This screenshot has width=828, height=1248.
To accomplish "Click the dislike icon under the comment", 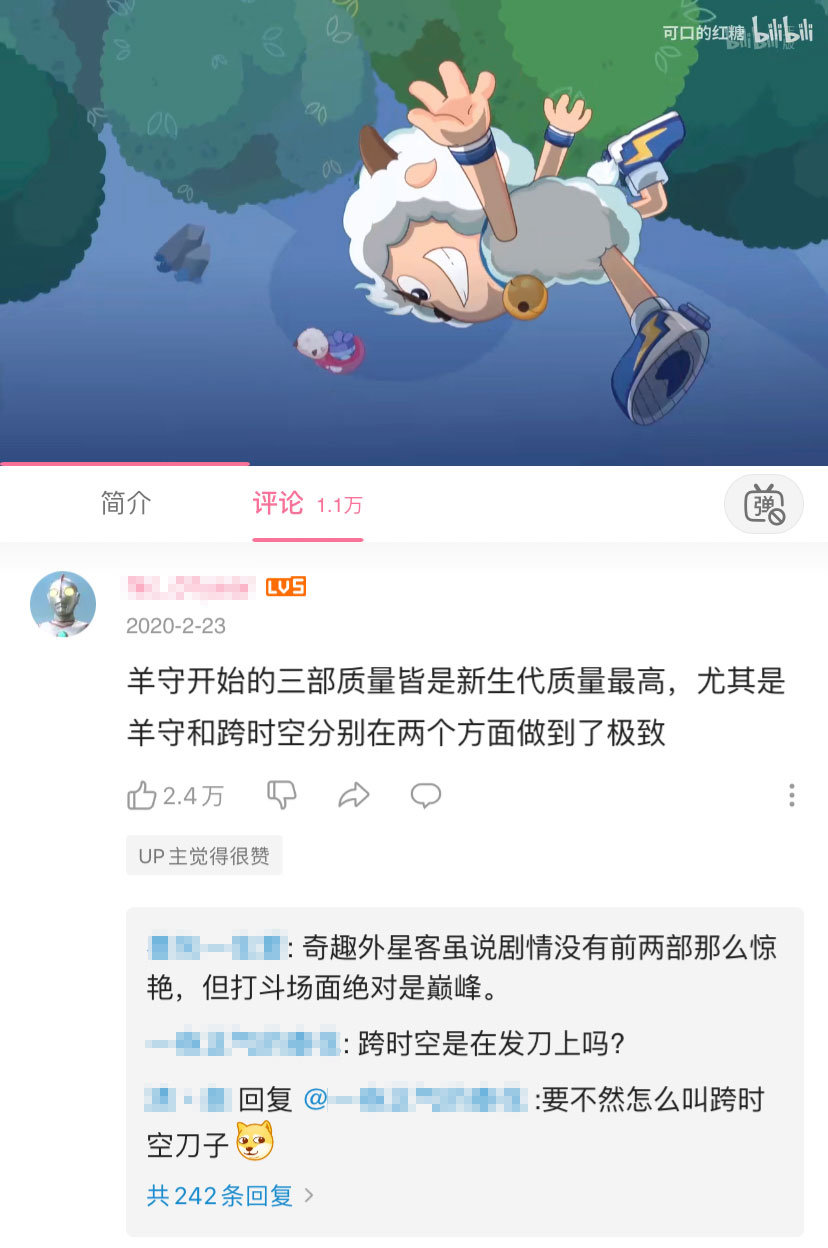I will click(x=283, y=793).
